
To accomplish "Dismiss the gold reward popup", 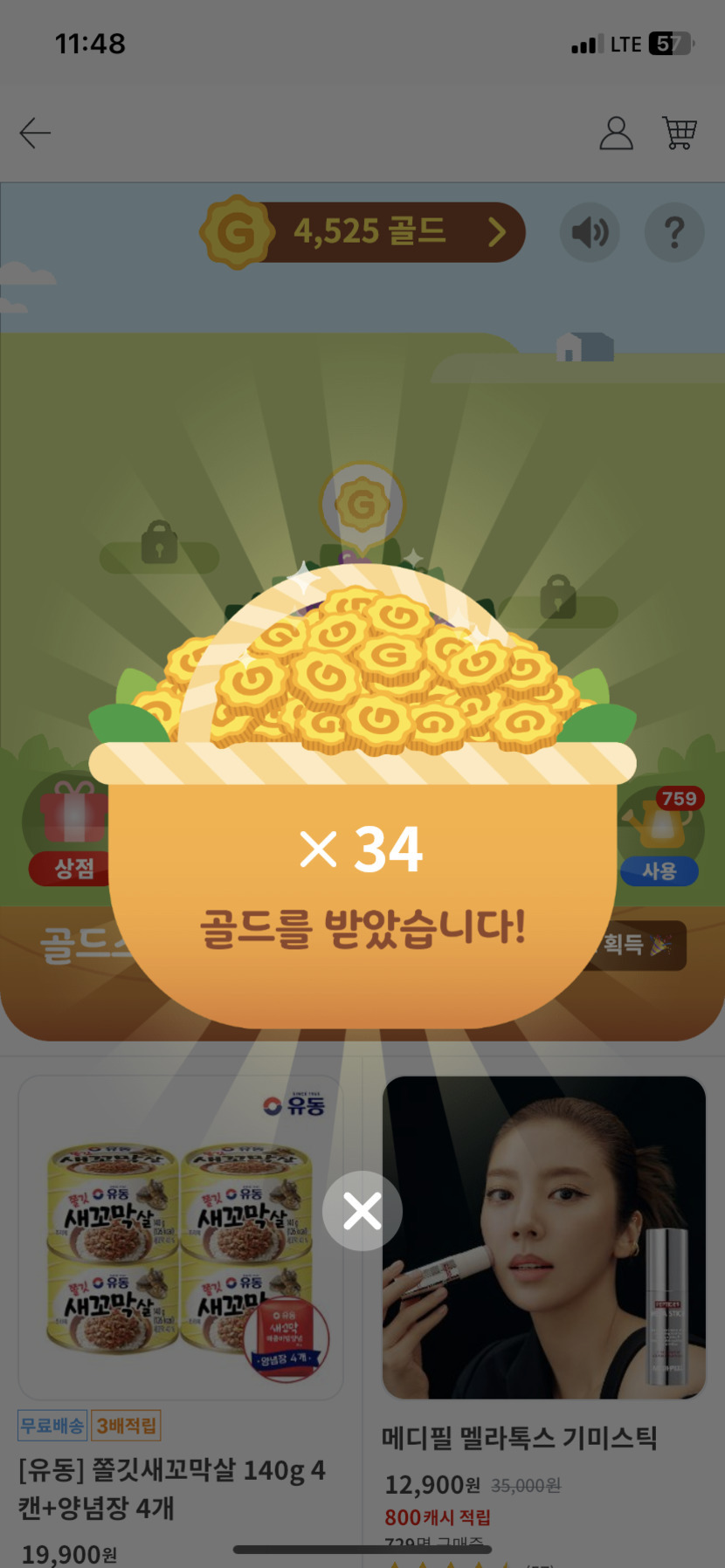I will 362,1211.
